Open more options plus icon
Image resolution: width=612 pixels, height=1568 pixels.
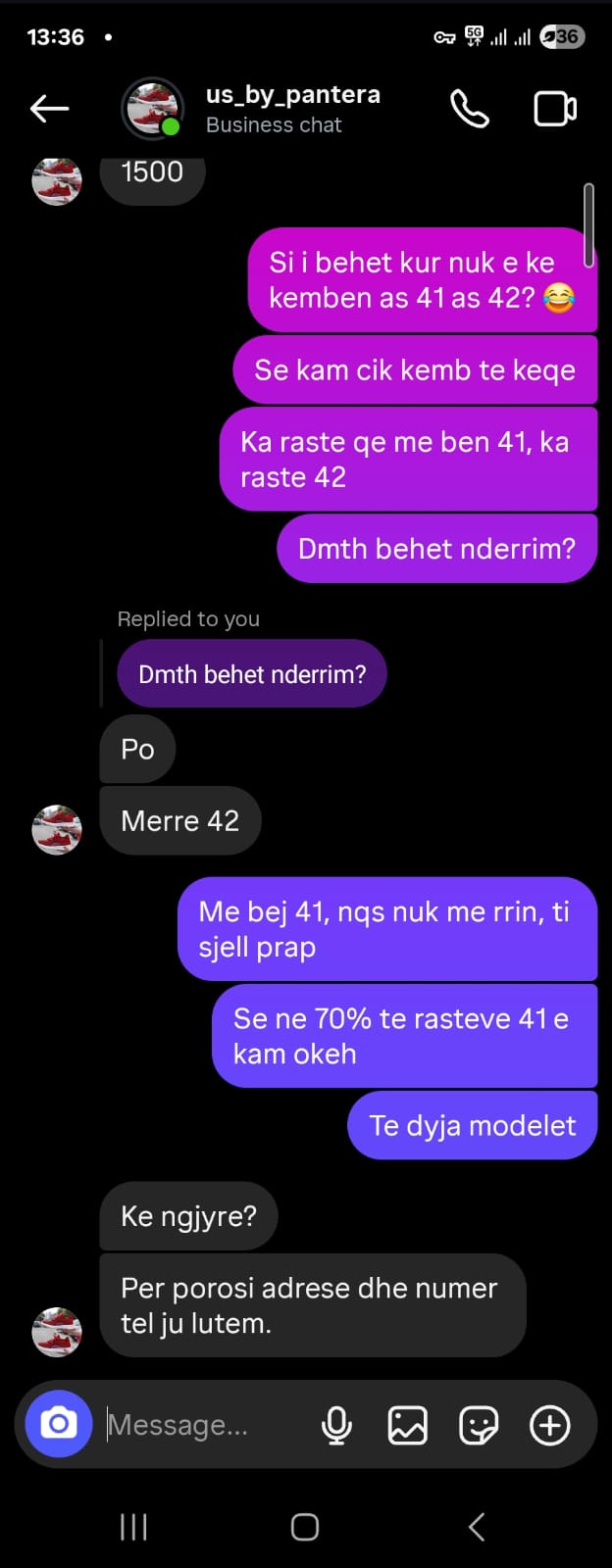tap(549, 1425)
